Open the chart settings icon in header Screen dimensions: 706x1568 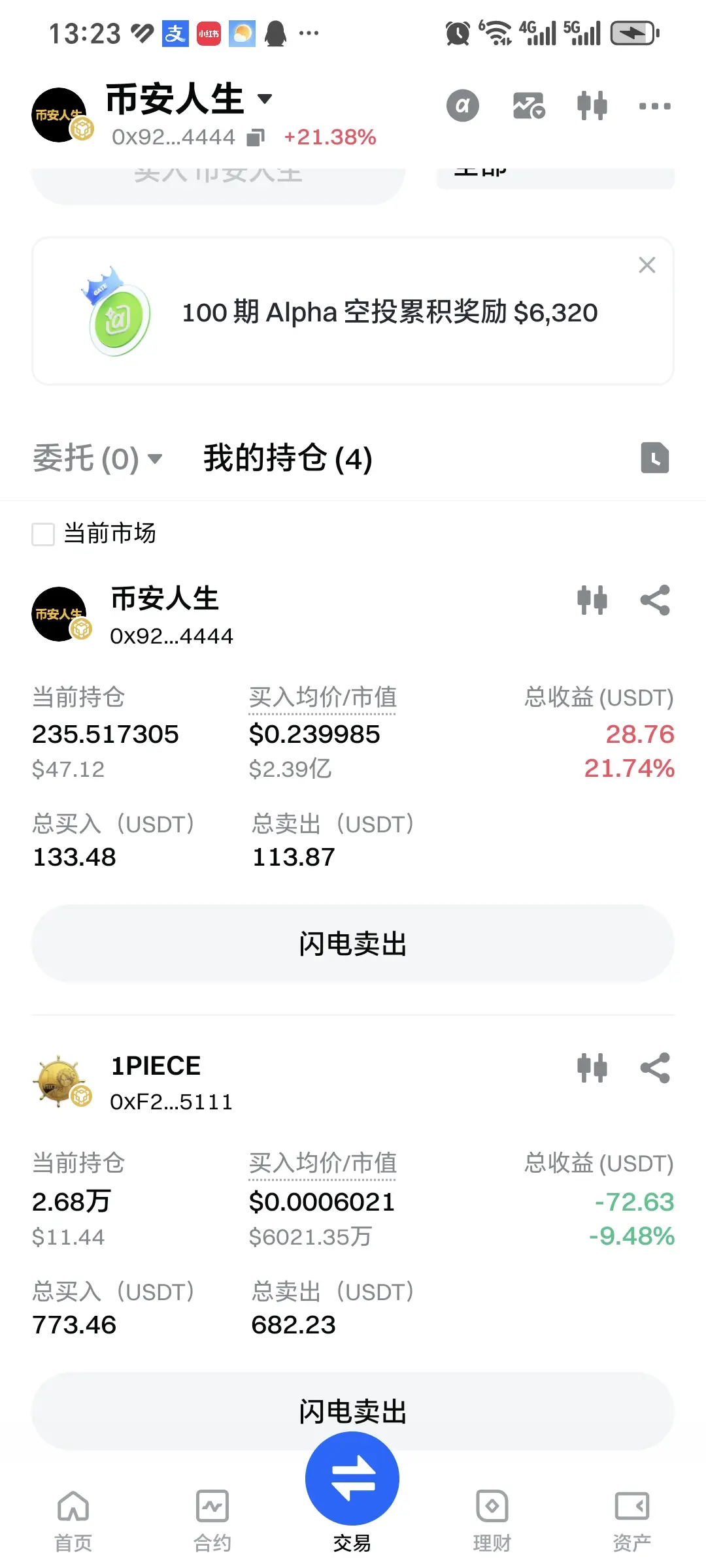click(x=528, y=105)
